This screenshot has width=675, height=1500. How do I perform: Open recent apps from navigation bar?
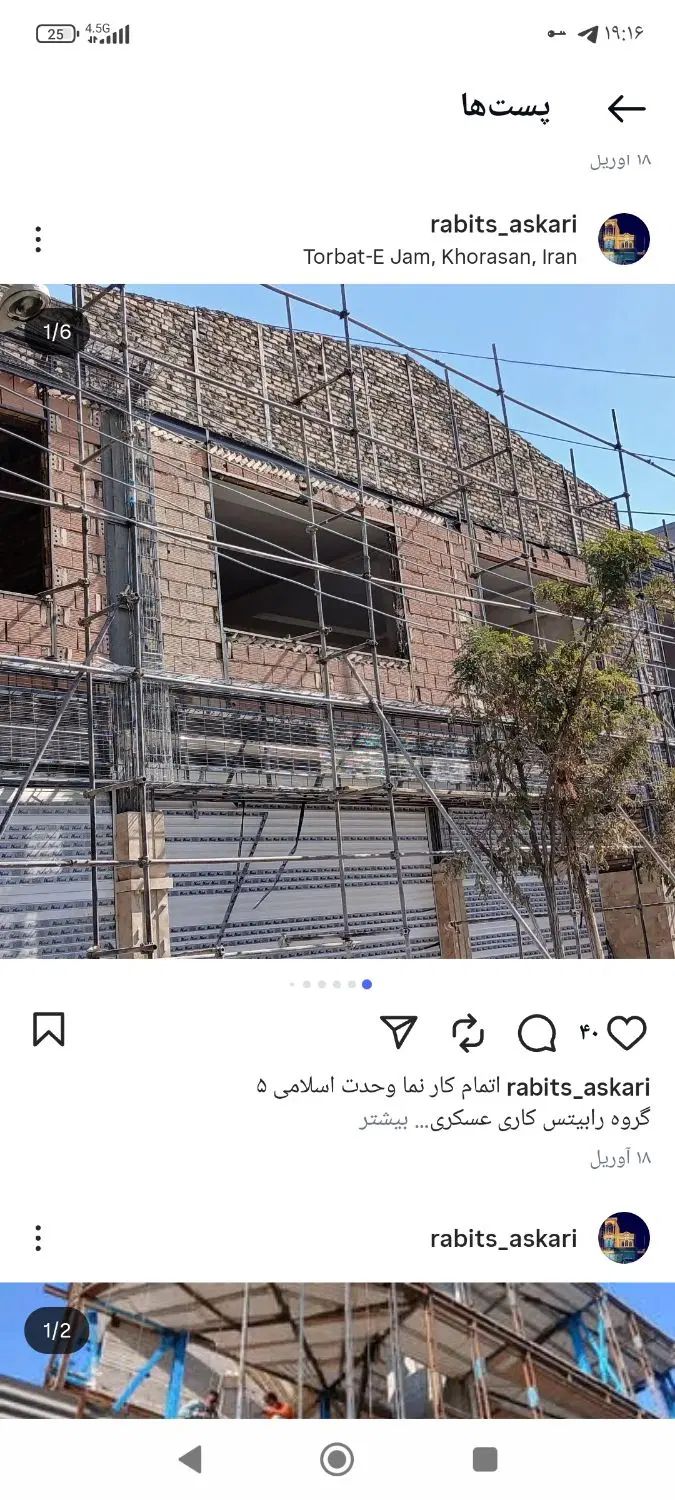coord(485,1459)
